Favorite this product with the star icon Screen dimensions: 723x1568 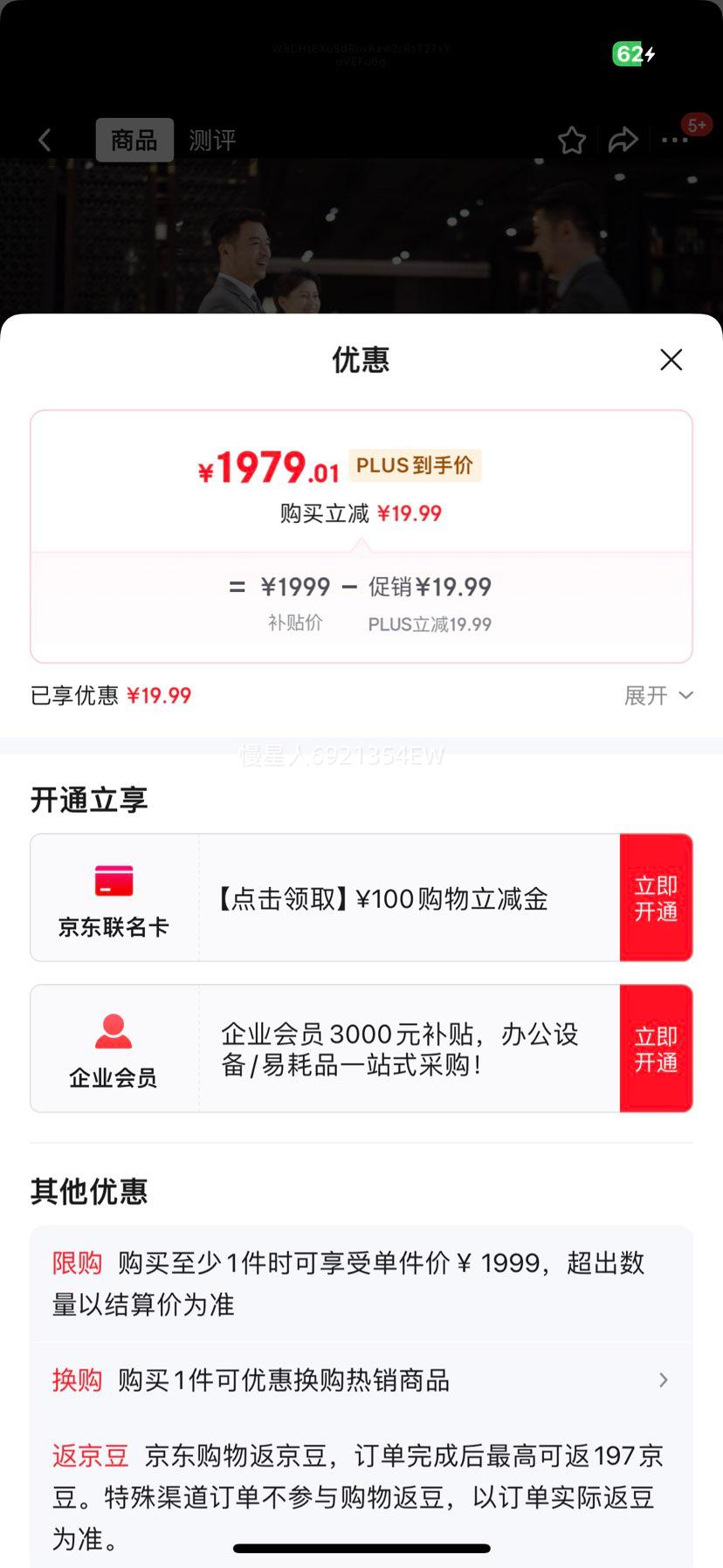(572, 140)
